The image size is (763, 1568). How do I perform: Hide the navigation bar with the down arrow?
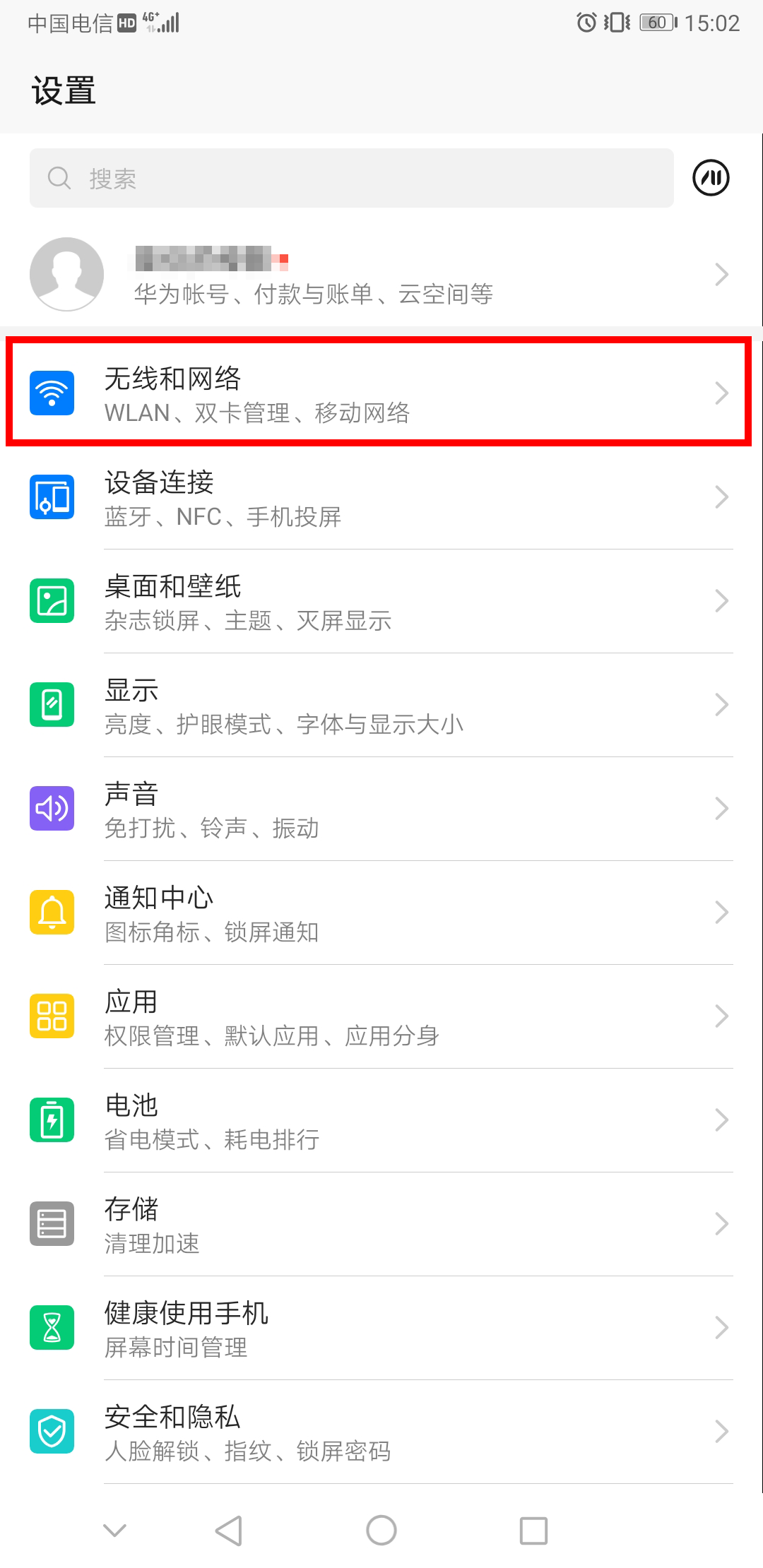tap(114, 1531)
